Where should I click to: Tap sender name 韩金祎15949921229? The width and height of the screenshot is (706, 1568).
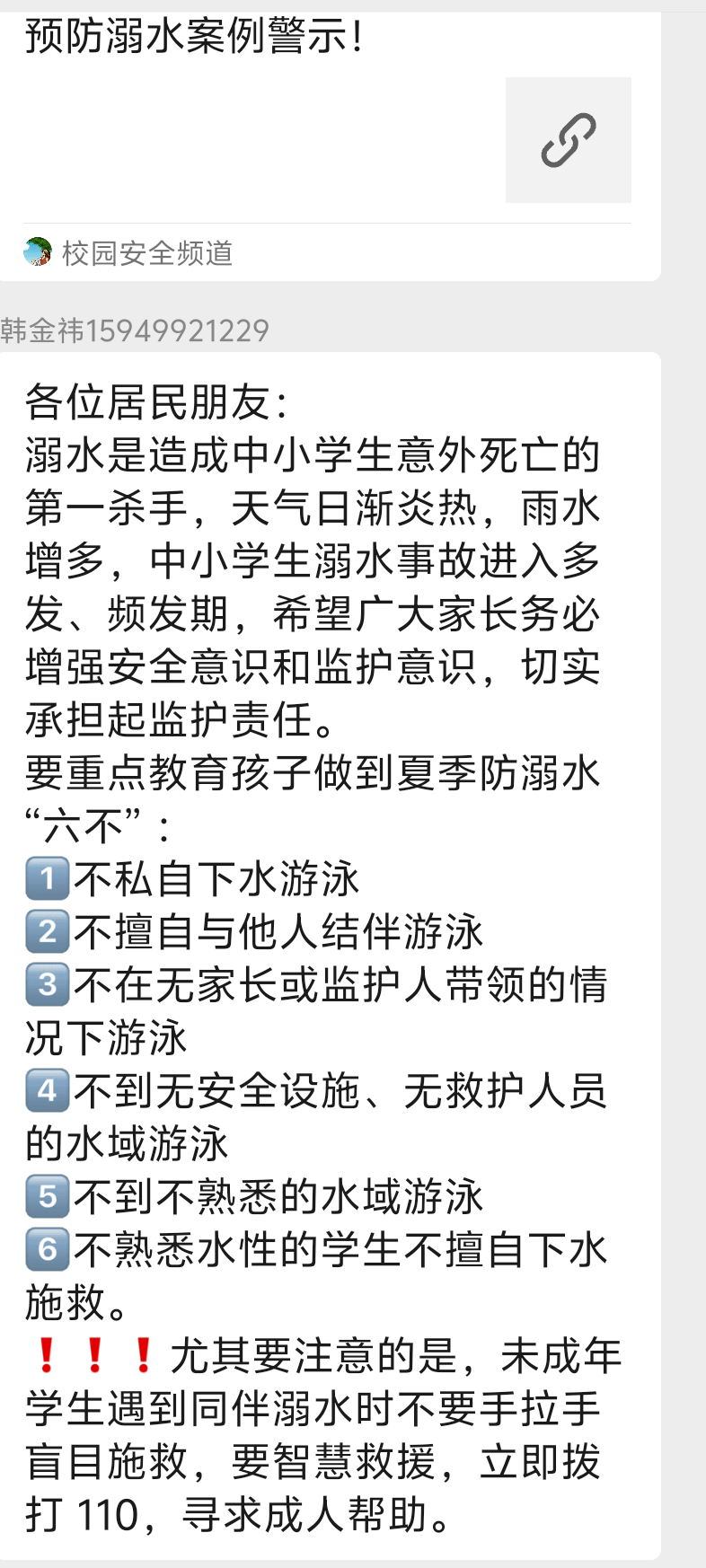coord(135,330)
